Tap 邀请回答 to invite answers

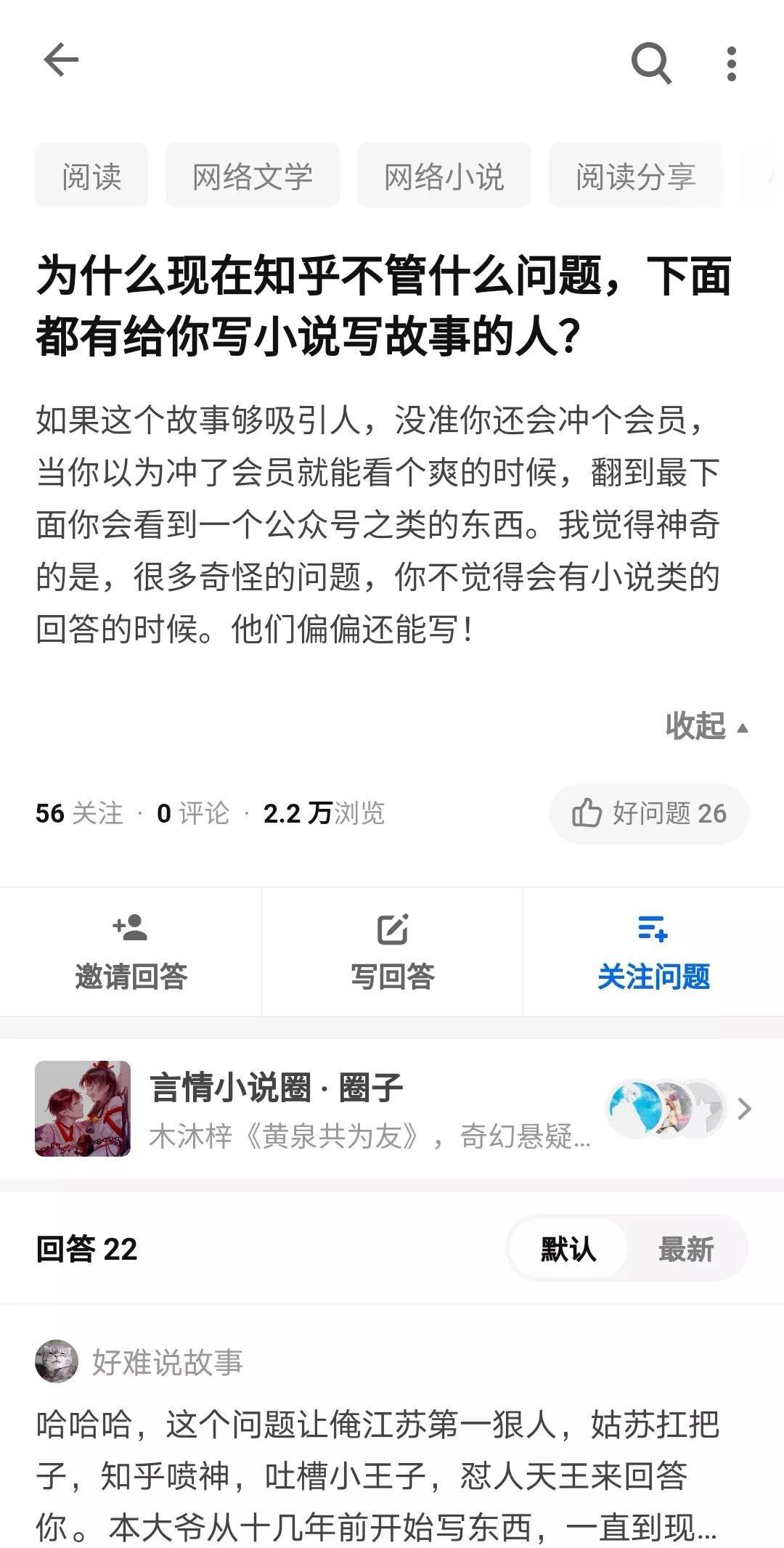131,953
